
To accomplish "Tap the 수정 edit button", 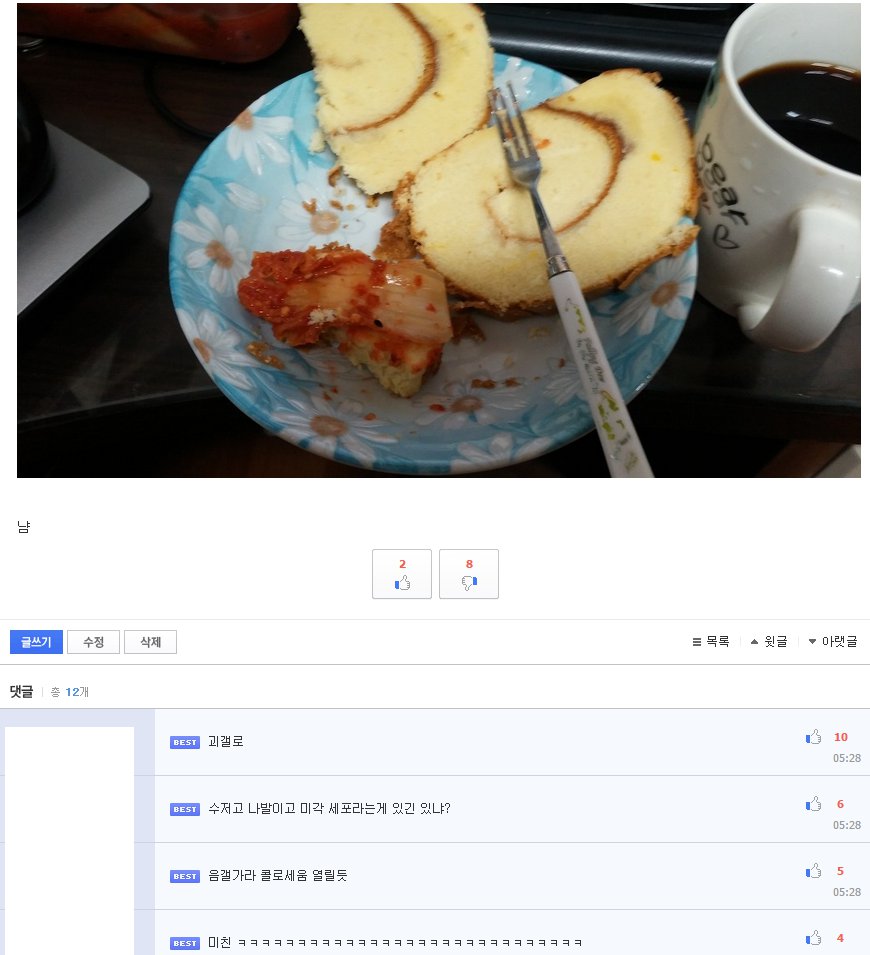I will pyautogui.click(x=93, y=642).
